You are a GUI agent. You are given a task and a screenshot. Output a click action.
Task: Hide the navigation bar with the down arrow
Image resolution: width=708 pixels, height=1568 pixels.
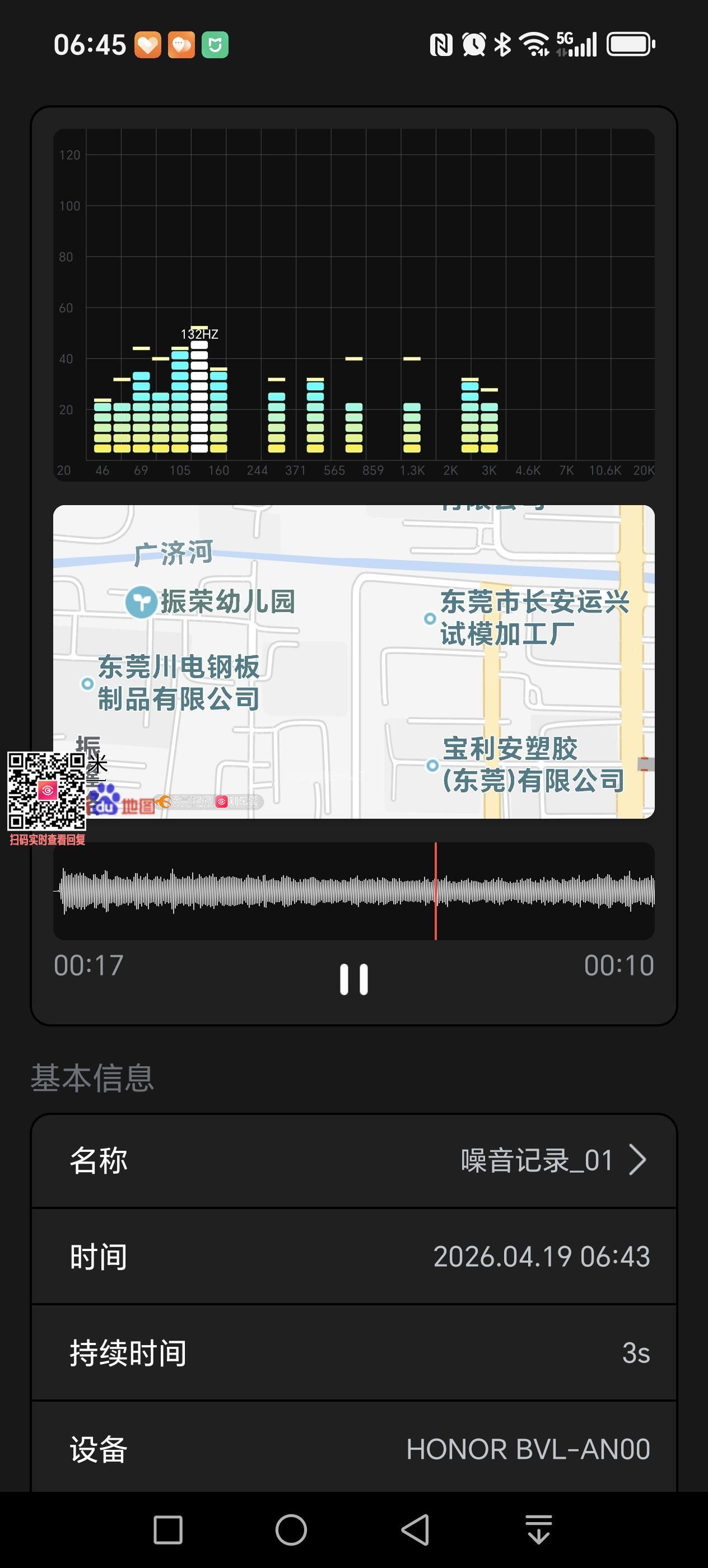point(539,1530)
